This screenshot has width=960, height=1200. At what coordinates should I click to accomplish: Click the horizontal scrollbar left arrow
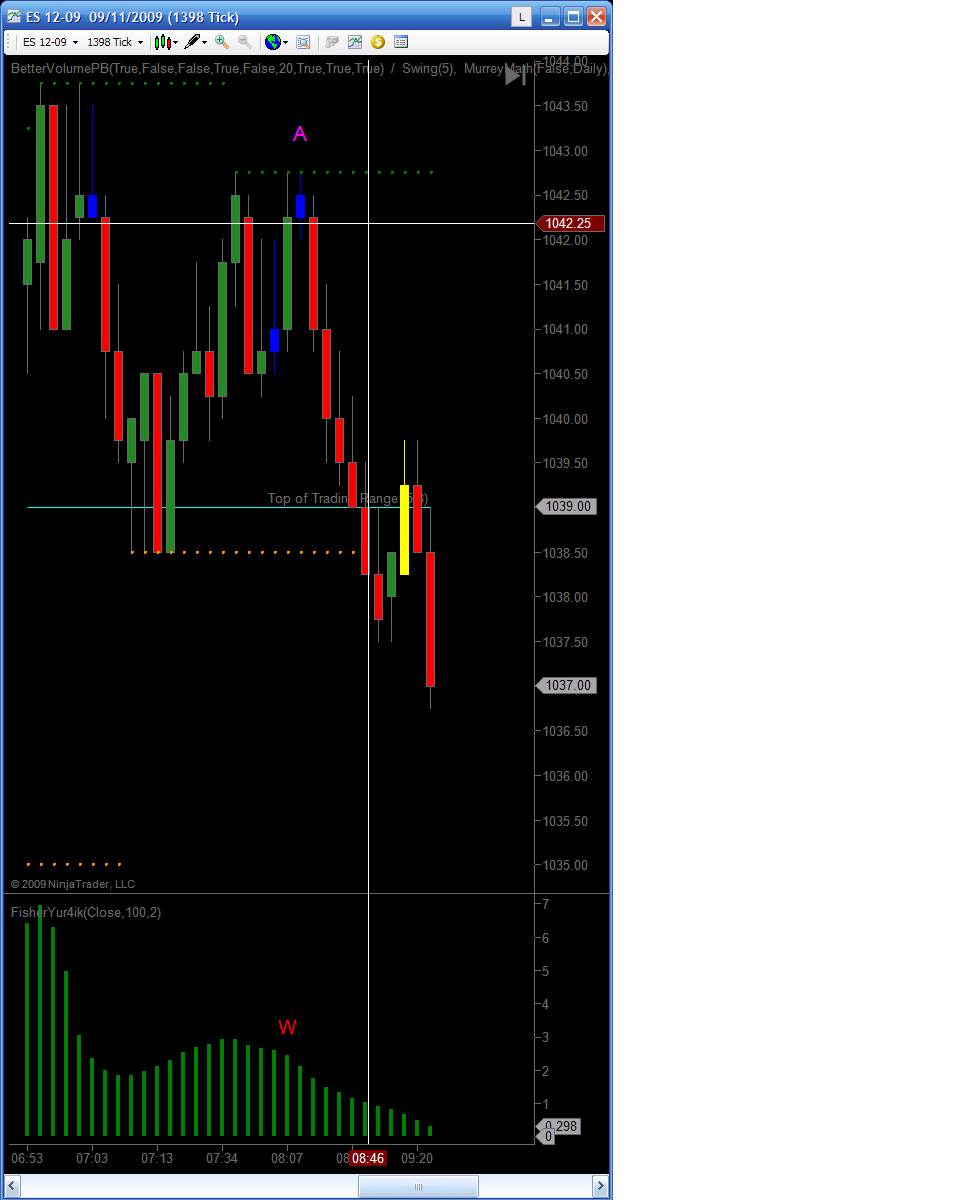[13, 1187]
